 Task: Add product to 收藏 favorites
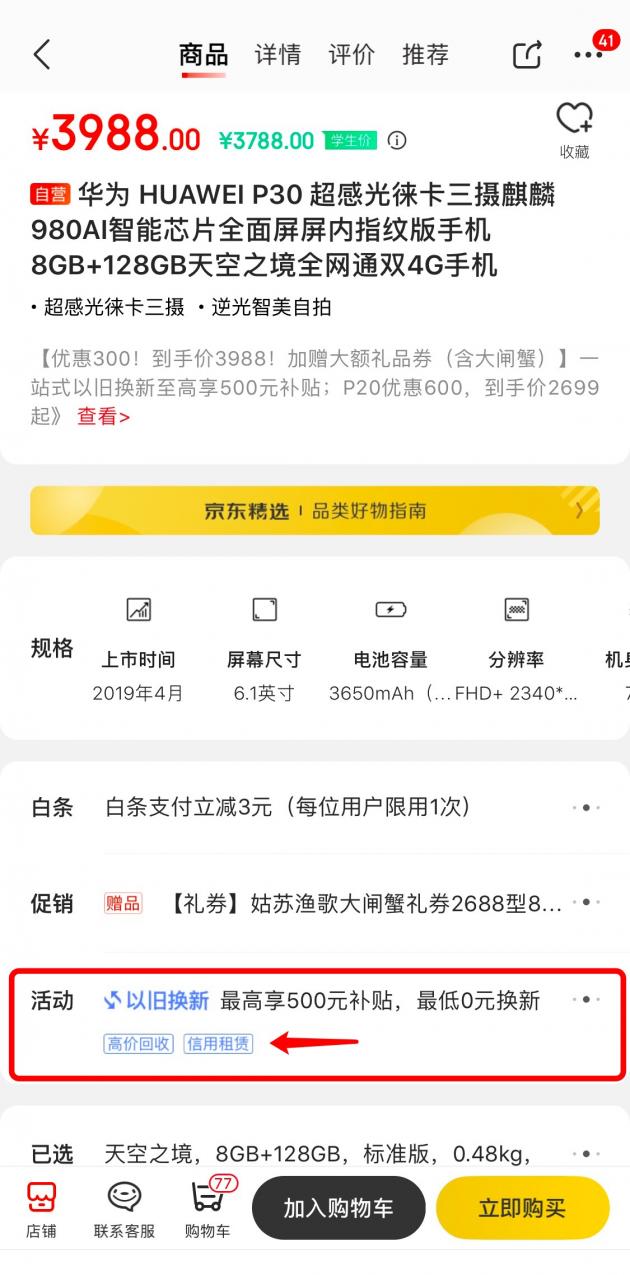574,130
